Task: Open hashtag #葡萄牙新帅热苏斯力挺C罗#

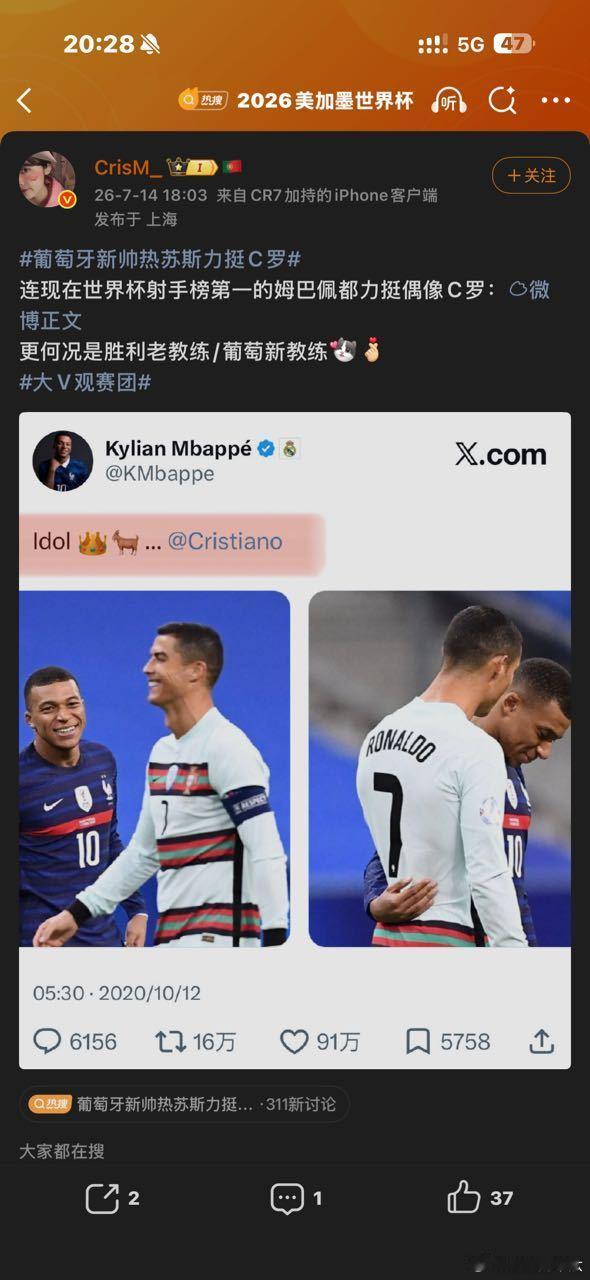Action: tap(160, 259)
